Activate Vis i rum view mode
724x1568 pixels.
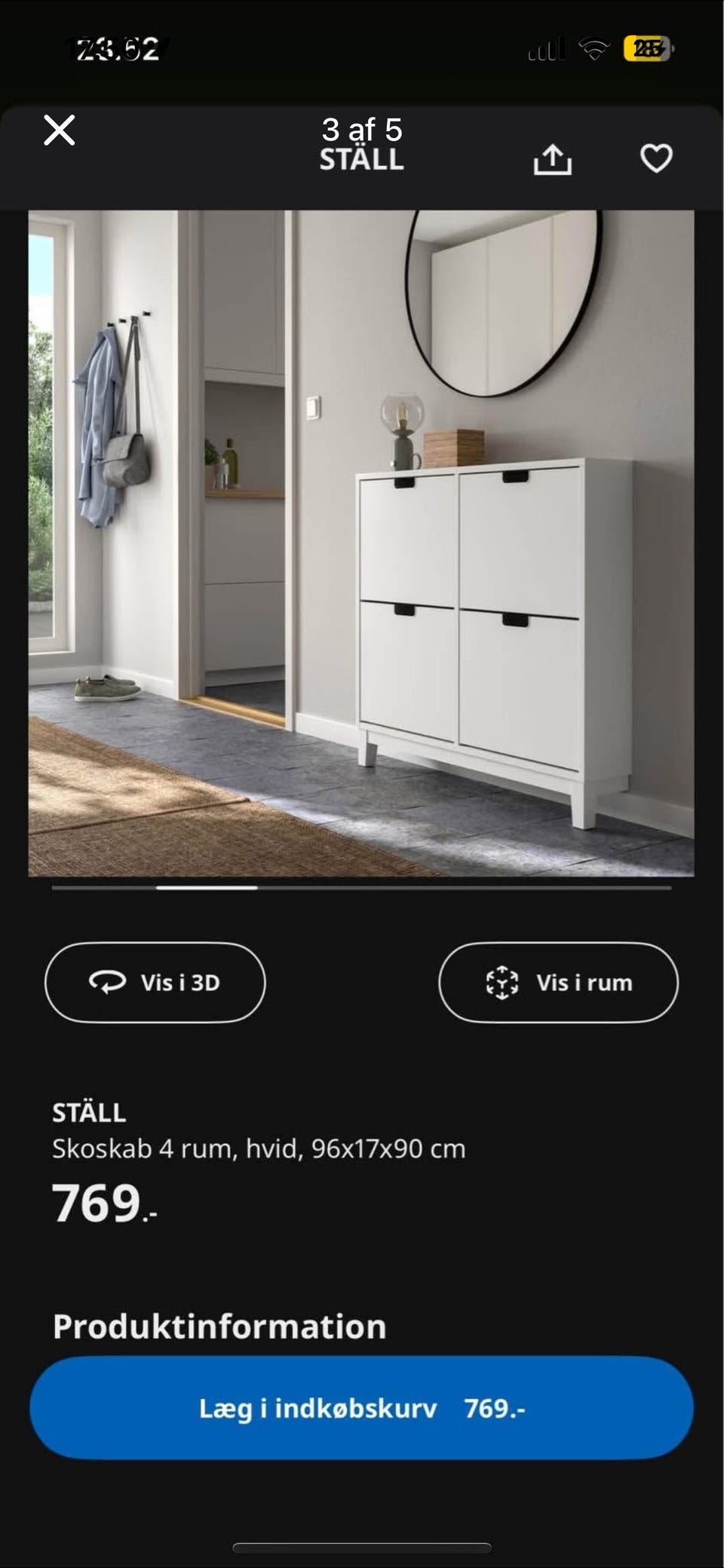click(558, 982)
